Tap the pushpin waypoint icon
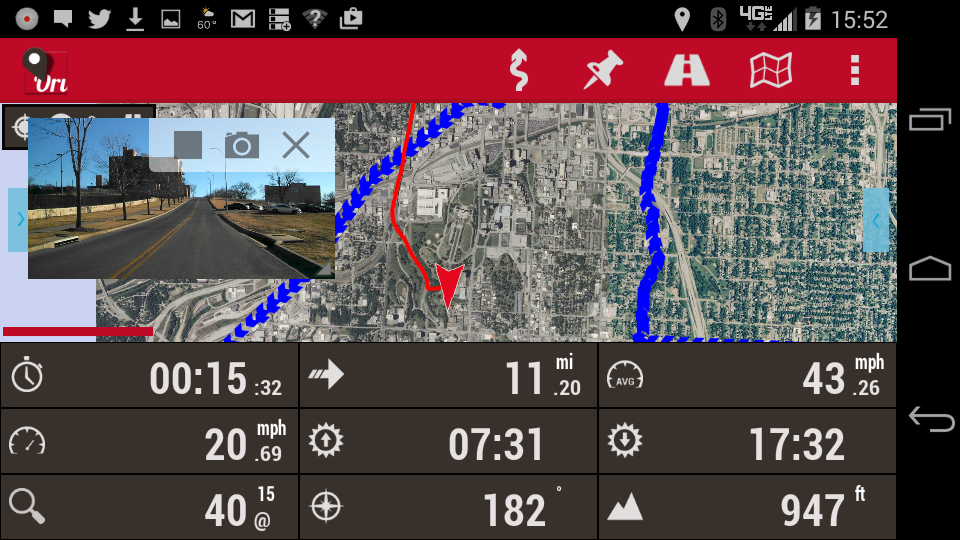This screenshot has width=960, height=540. 603,70
